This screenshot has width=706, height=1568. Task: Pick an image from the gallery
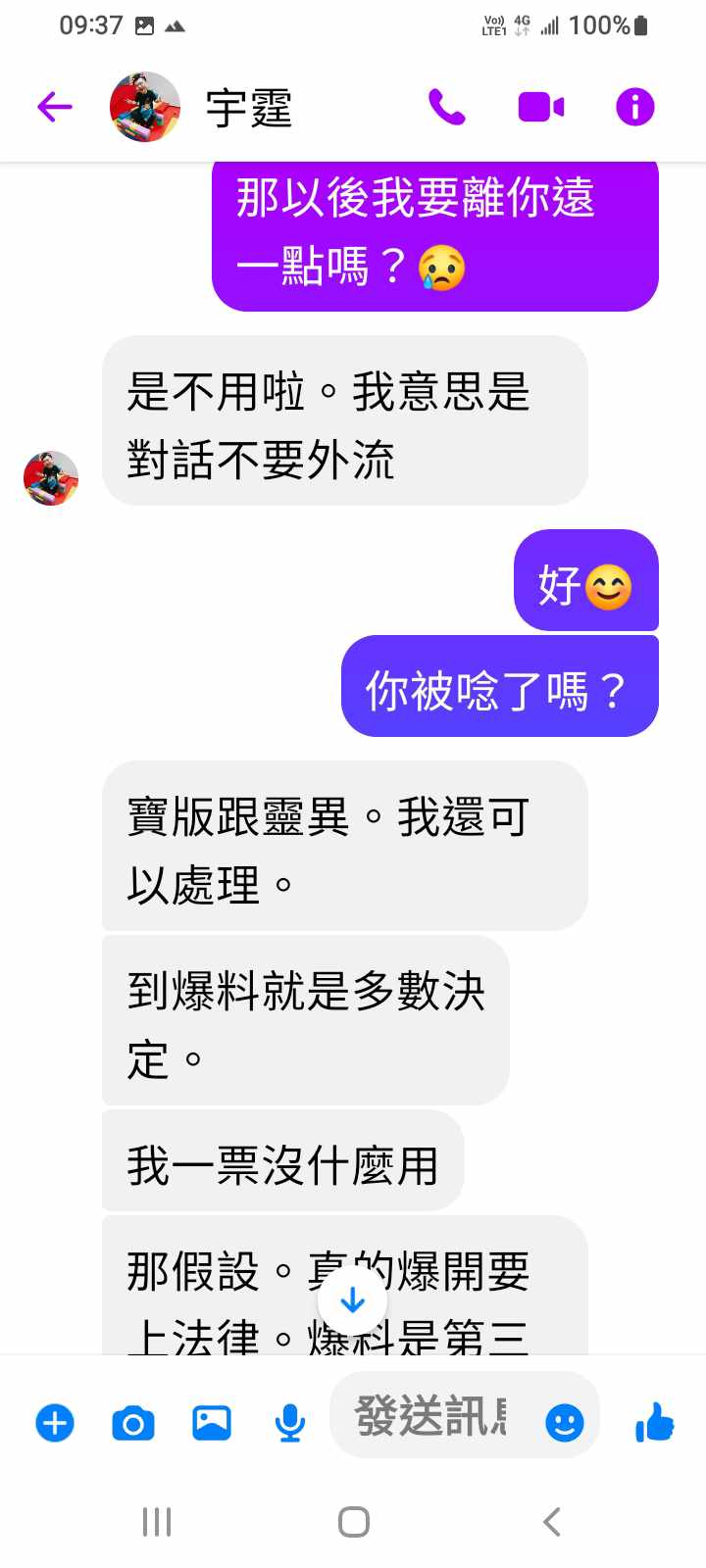coord(212,1422)
